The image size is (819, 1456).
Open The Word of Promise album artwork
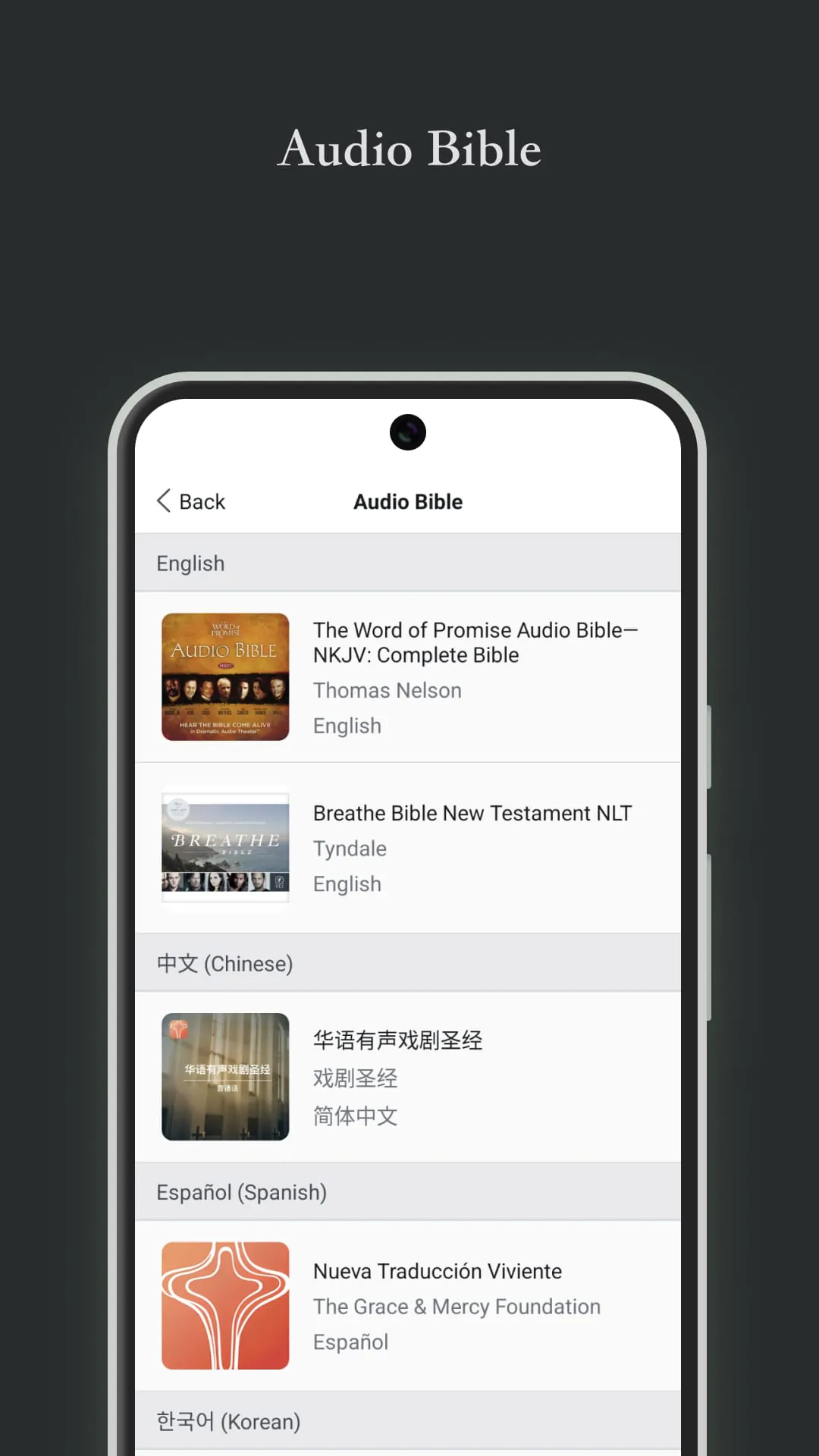point(224,676)
